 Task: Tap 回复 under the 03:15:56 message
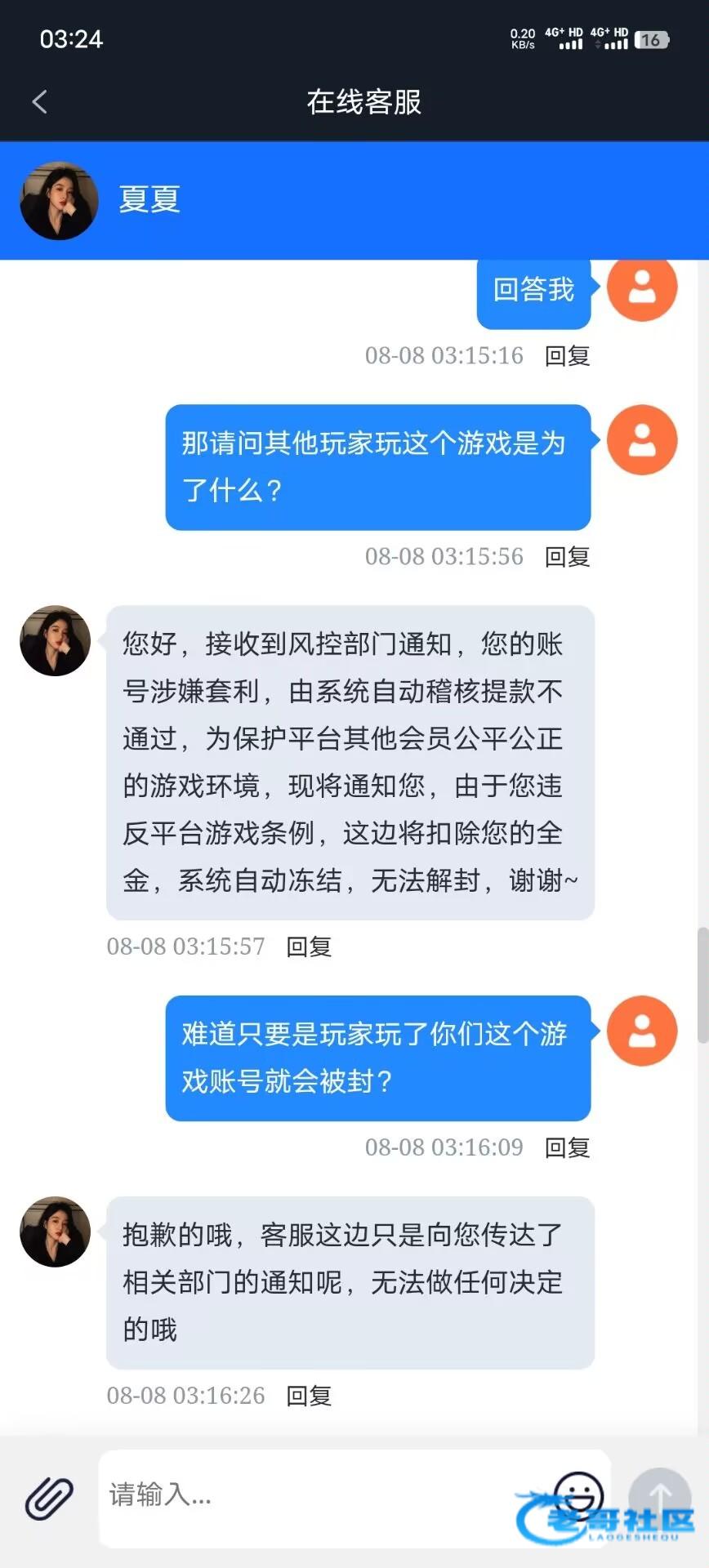coord(567,557)
